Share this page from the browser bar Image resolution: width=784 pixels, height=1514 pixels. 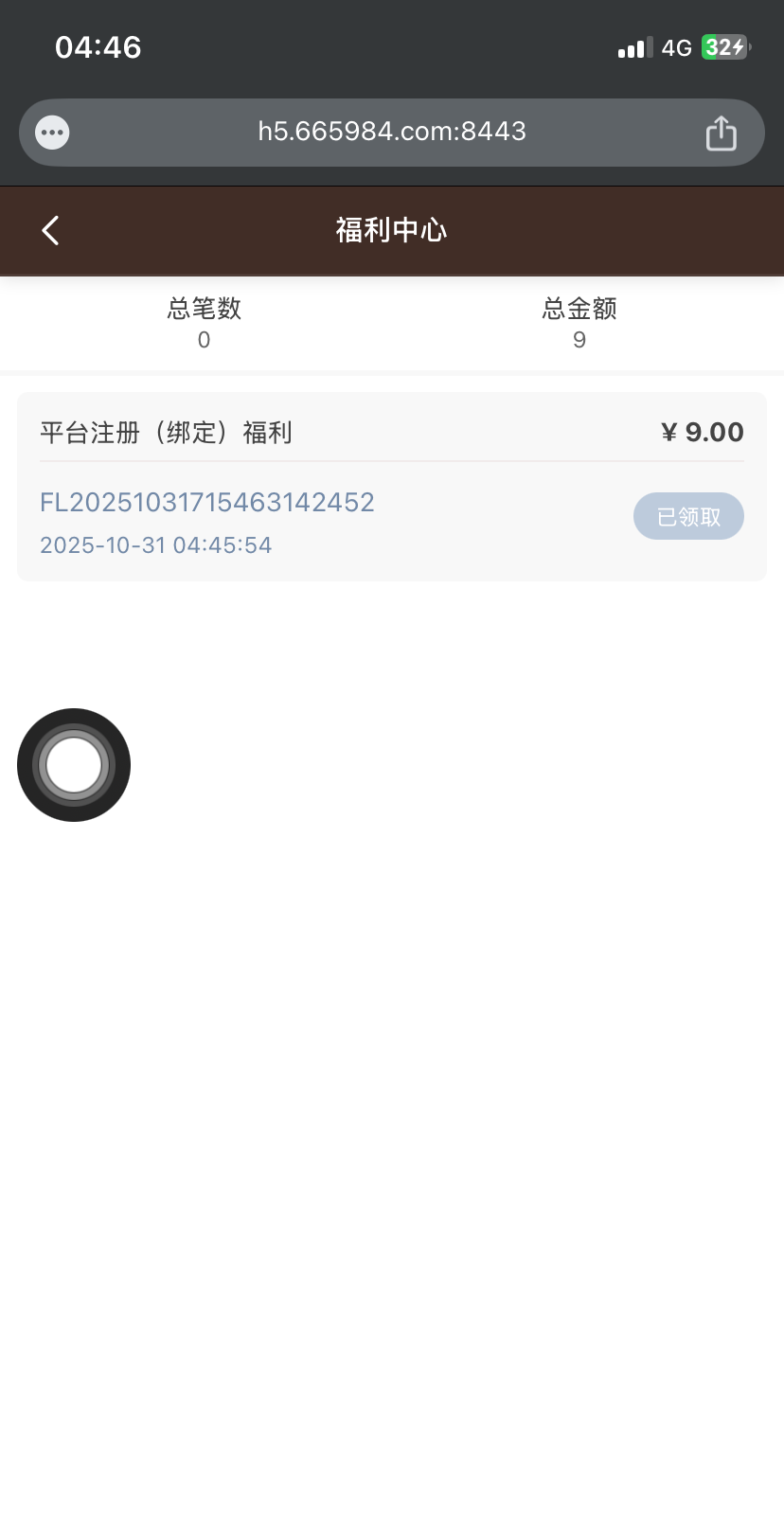pos(721,134)
